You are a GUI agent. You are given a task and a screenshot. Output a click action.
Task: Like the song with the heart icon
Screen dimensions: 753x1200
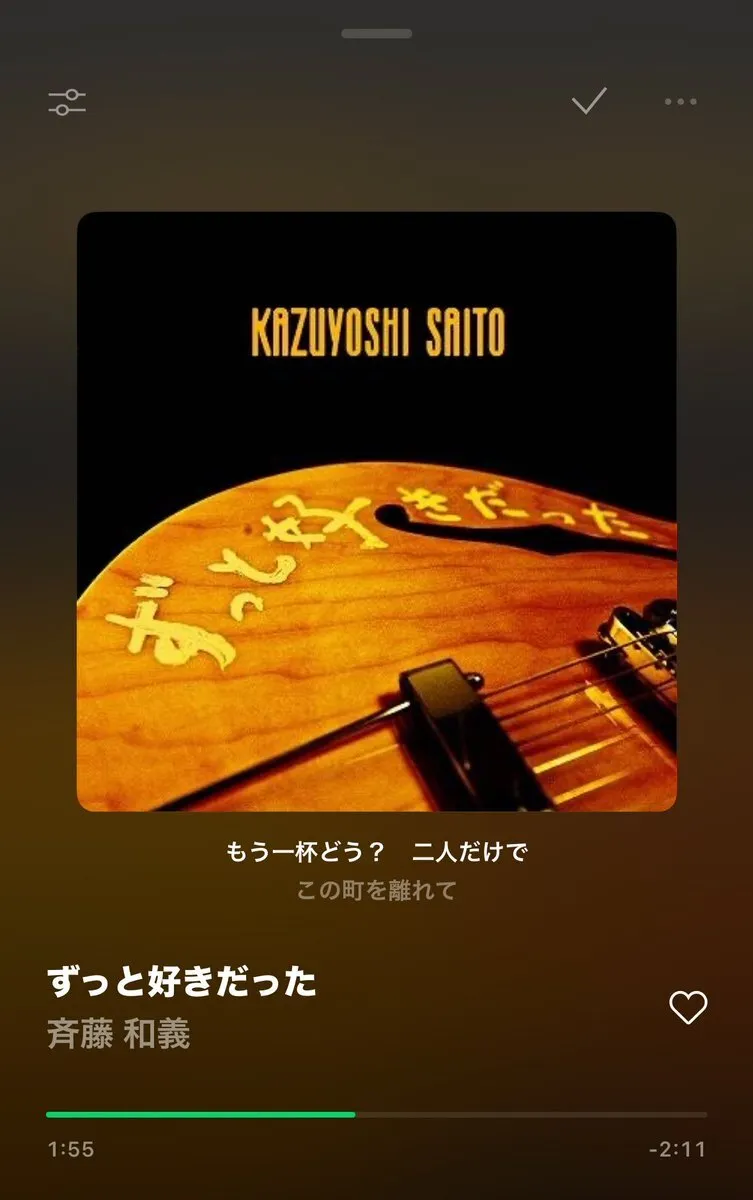pos(687,1008)
